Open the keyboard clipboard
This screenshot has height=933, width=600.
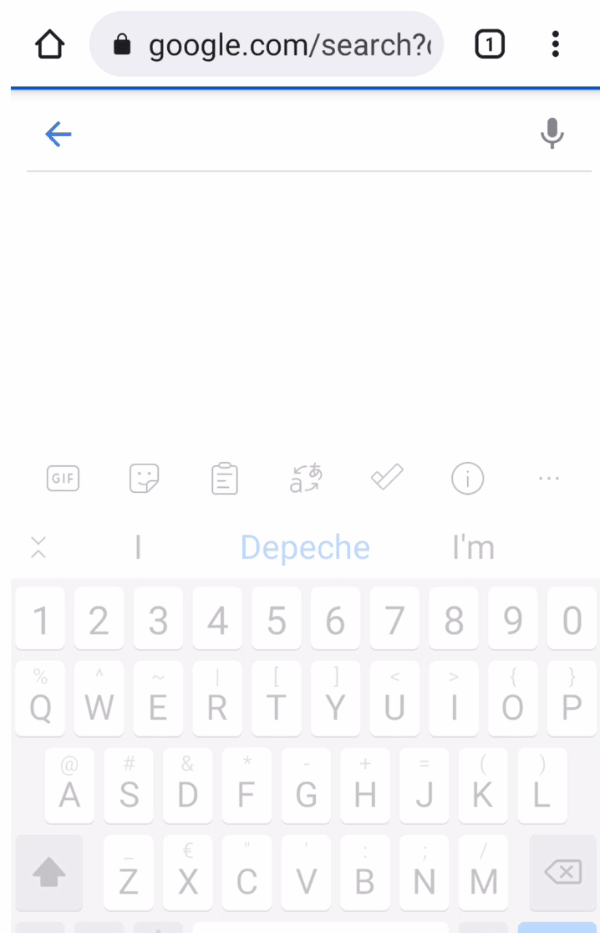[x=225, y=479]
